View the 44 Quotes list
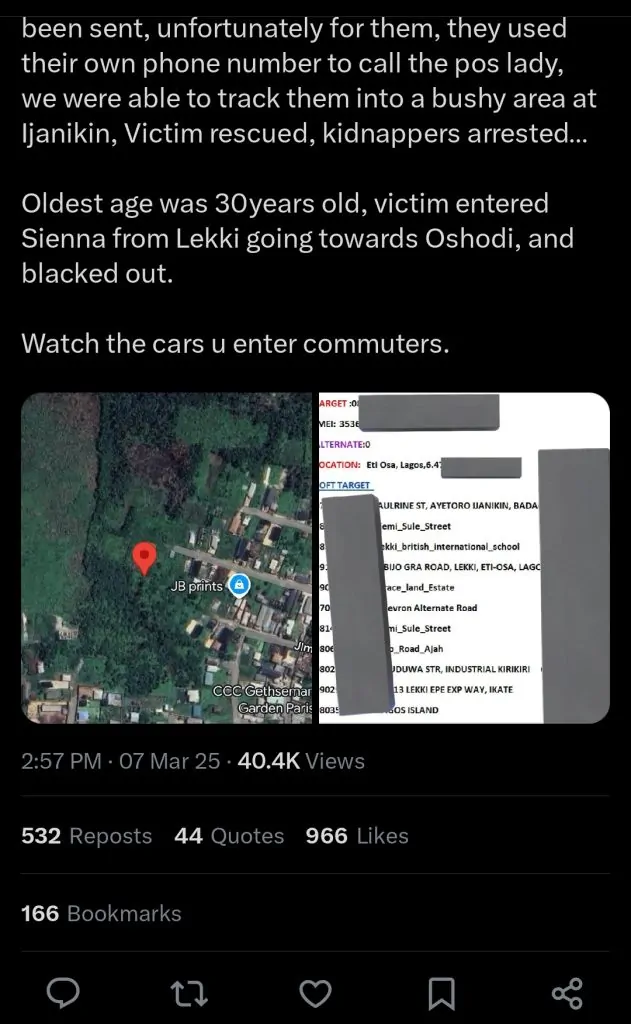The image size is (631, 1024). coord(229,836)
